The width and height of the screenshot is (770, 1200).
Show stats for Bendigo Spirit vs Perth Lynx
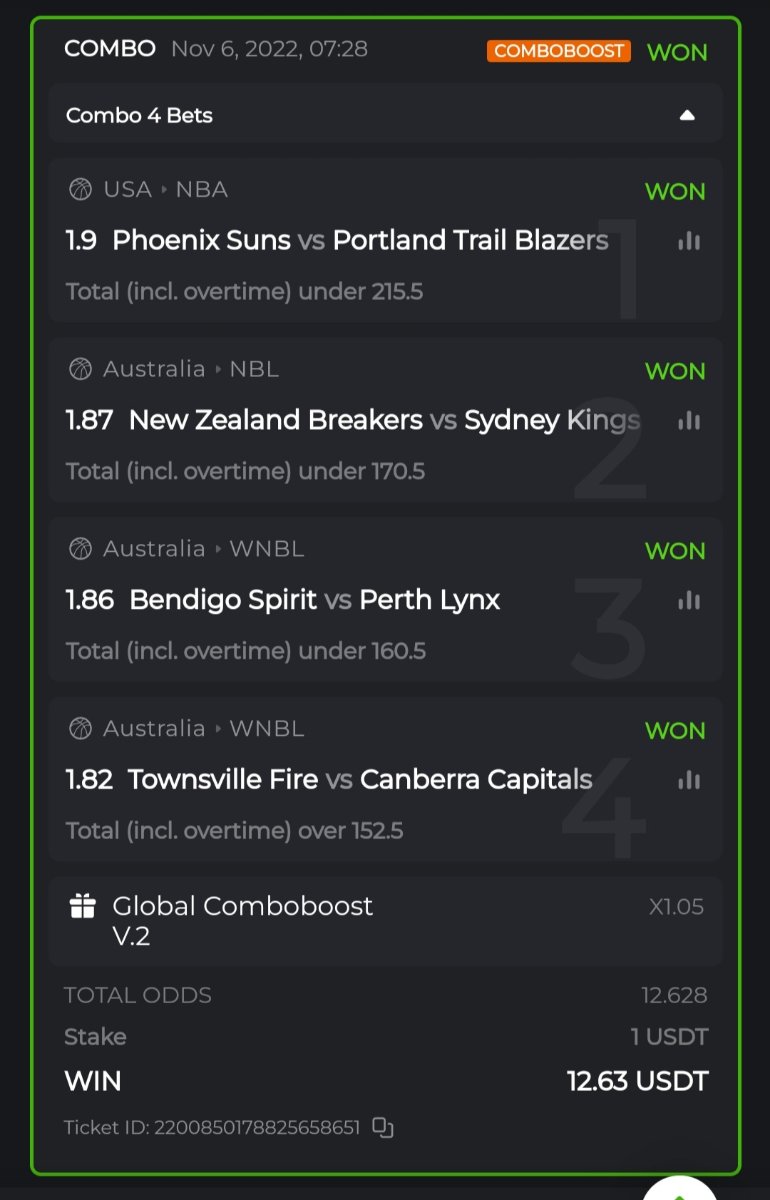(688, 601)
